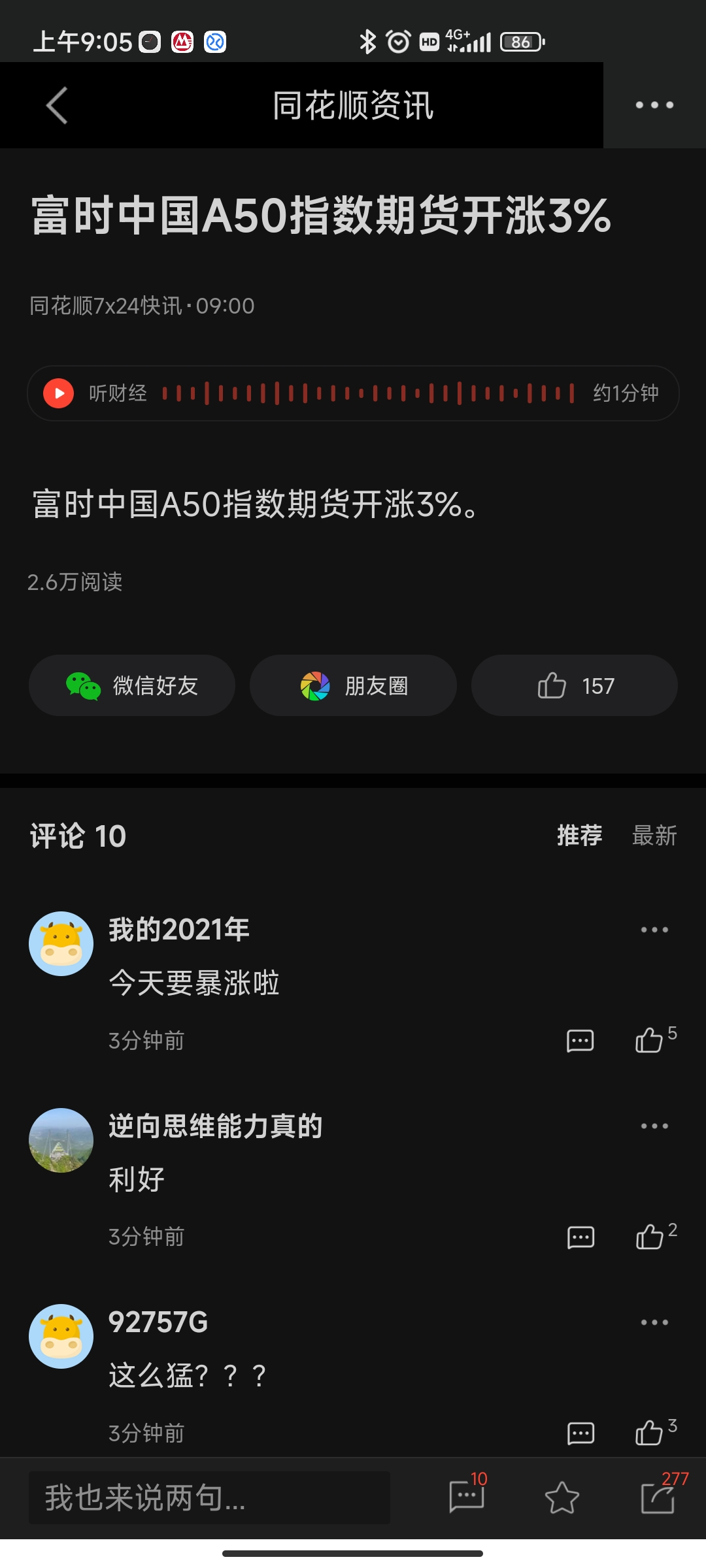Favorite this article with the star

point(562,1497)
